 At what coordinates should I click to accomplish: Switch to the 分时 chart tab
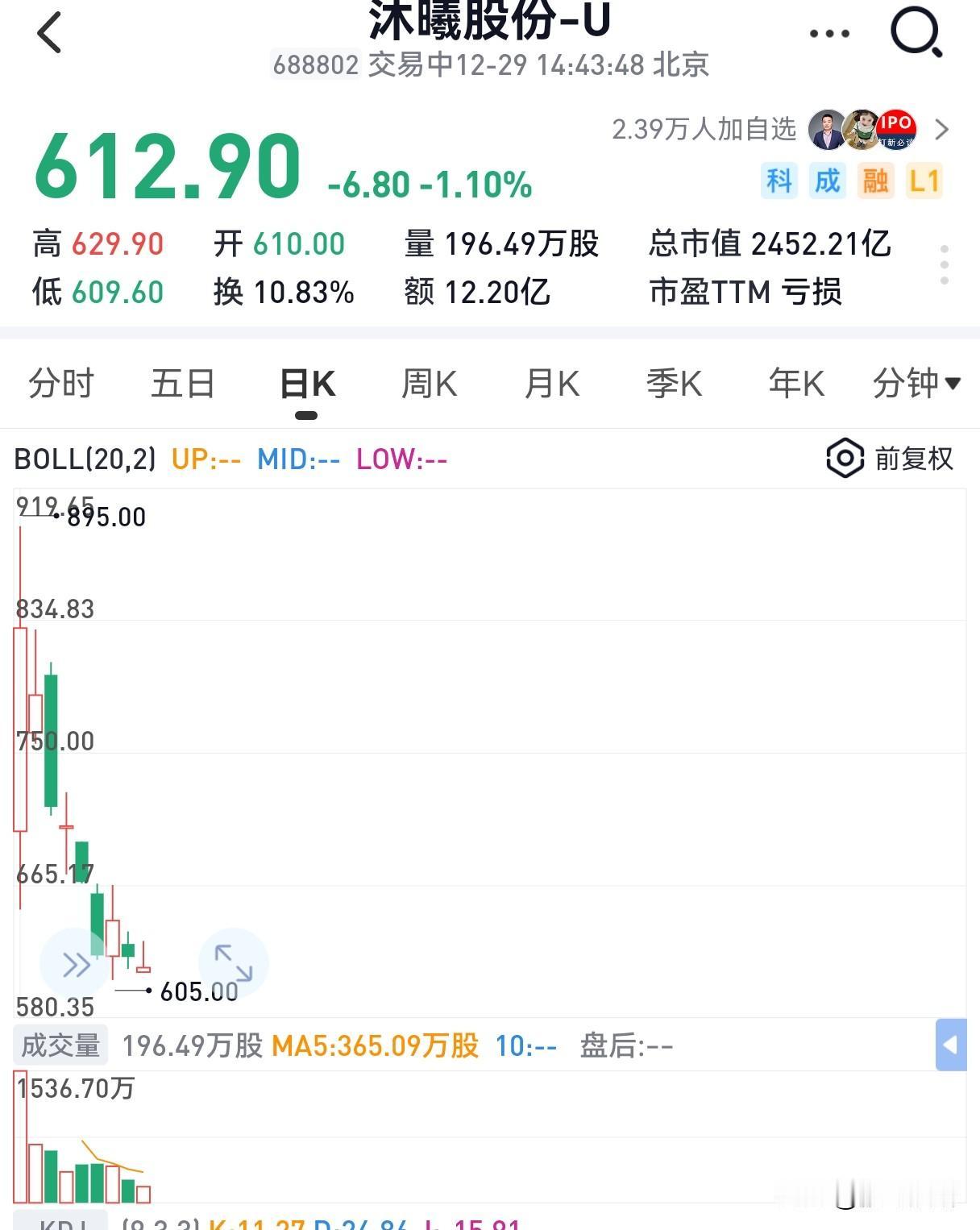61,384
